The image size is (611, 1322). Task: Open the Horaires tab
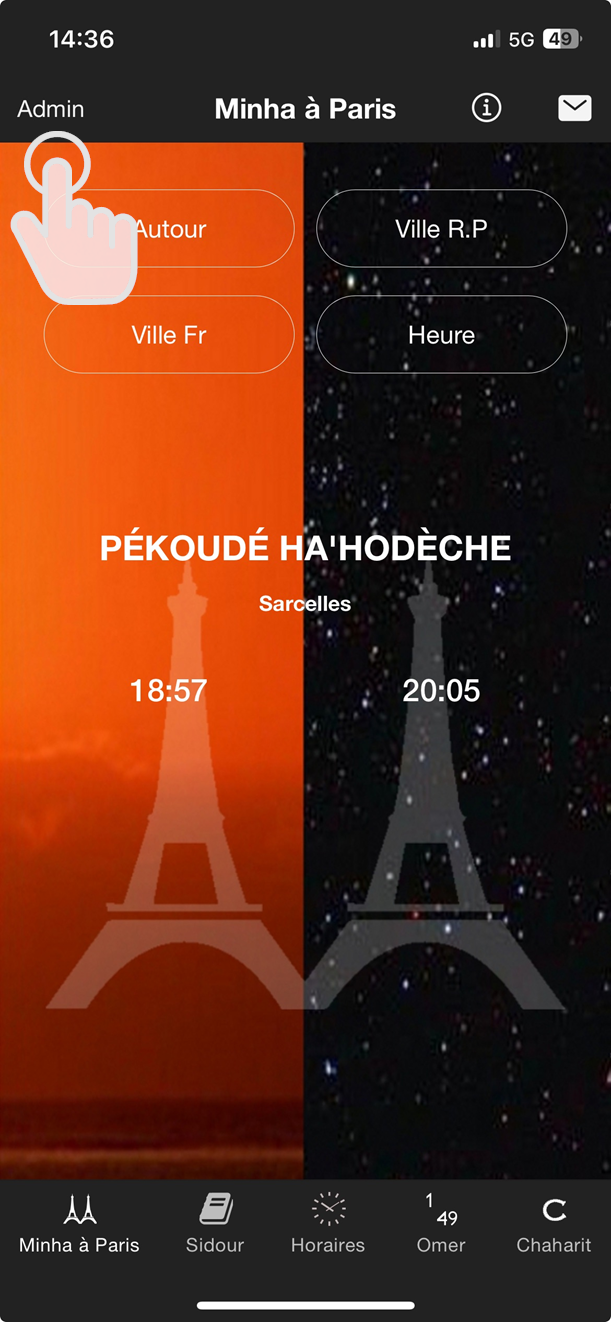tap(328, 1223)
